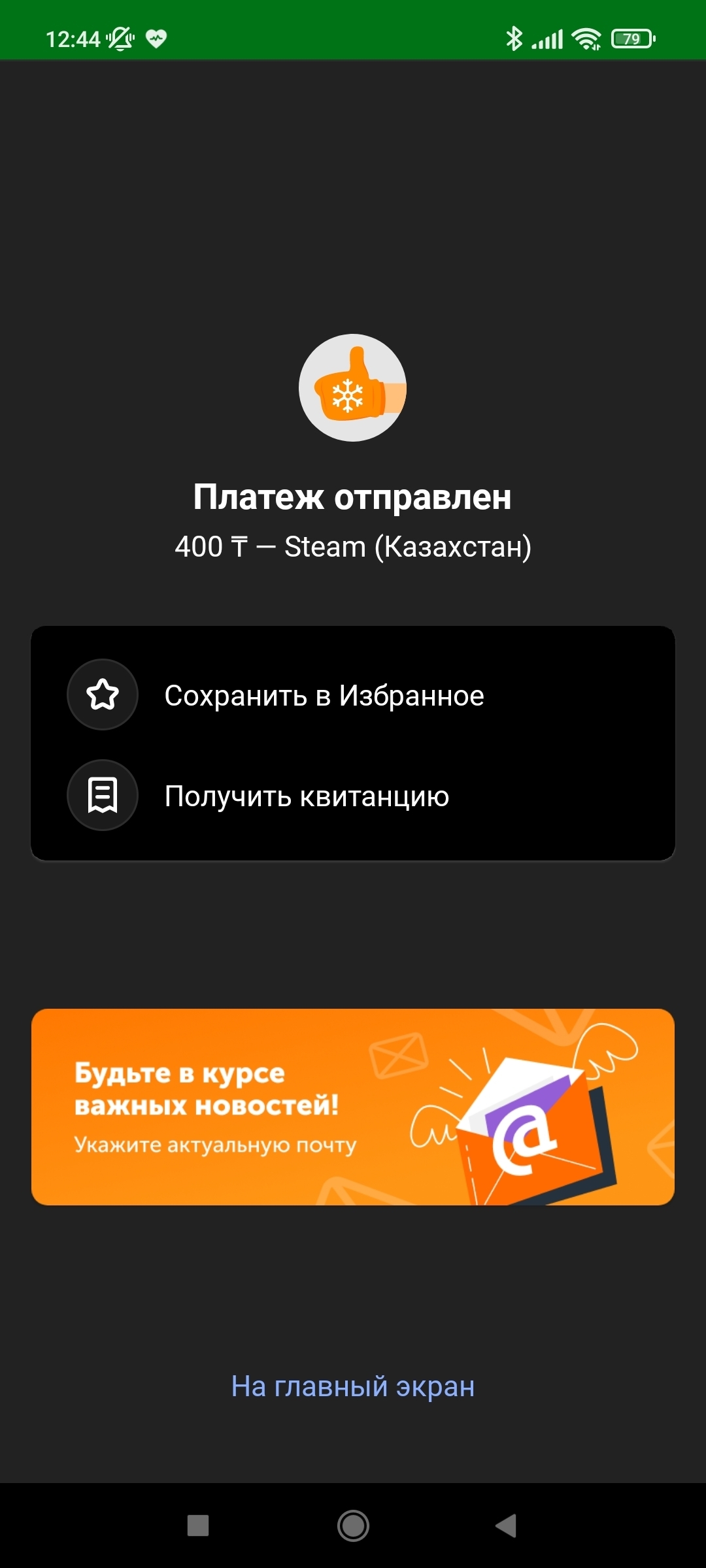Open Получить квитанцию to get the receipt
706x1568 pixels.
[x=306, y=796]
